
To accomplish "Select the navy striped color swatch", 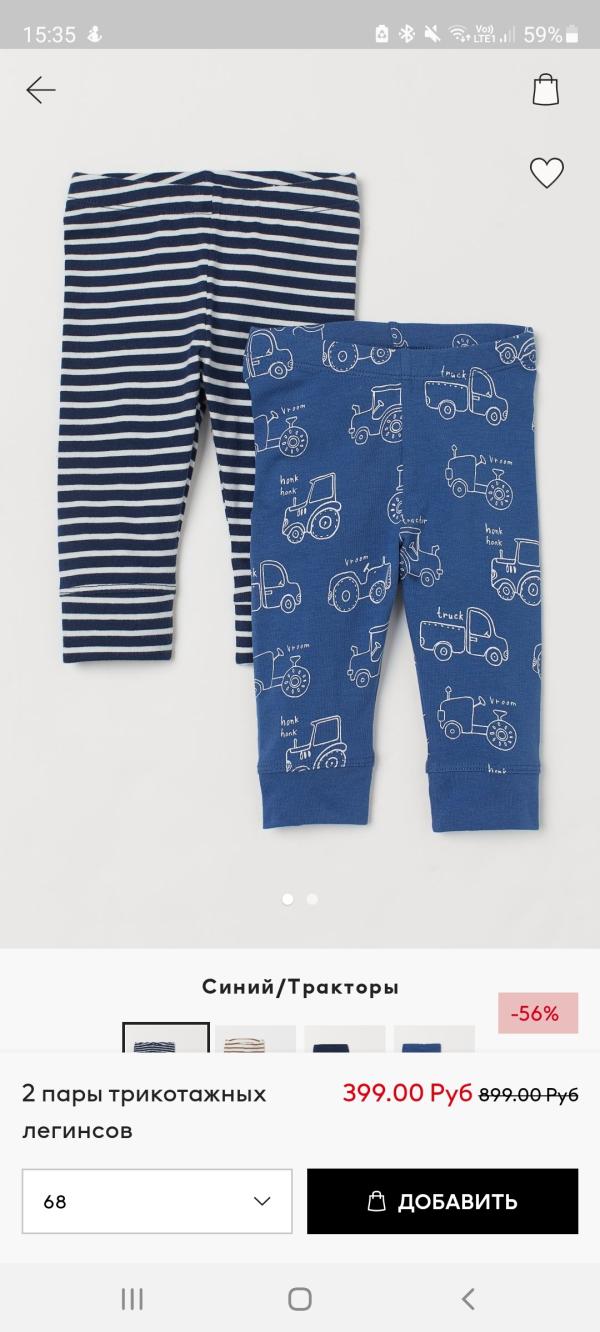I will tap(166, 1037).
